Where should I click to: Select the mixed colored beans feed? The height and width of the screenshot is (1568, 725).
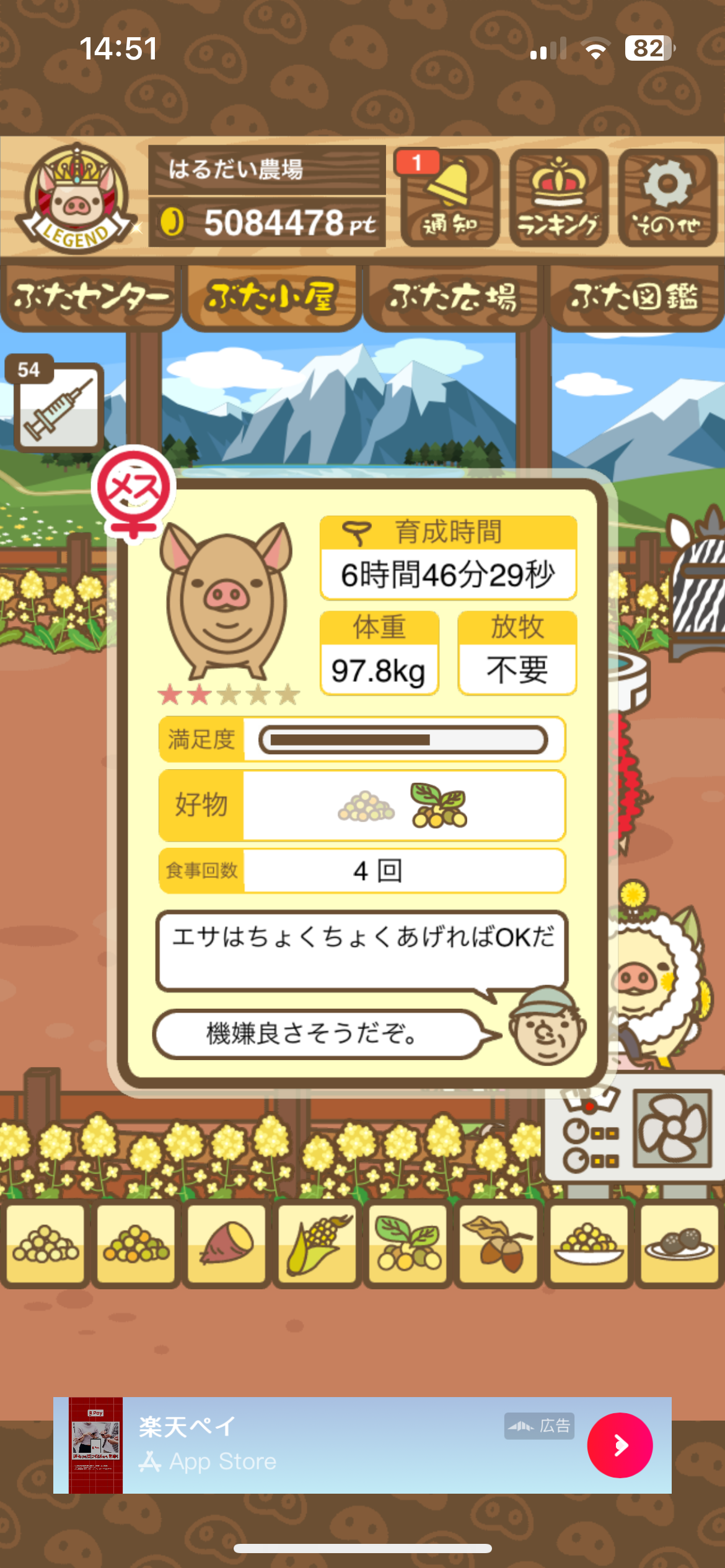click(x=136, y=1245)
